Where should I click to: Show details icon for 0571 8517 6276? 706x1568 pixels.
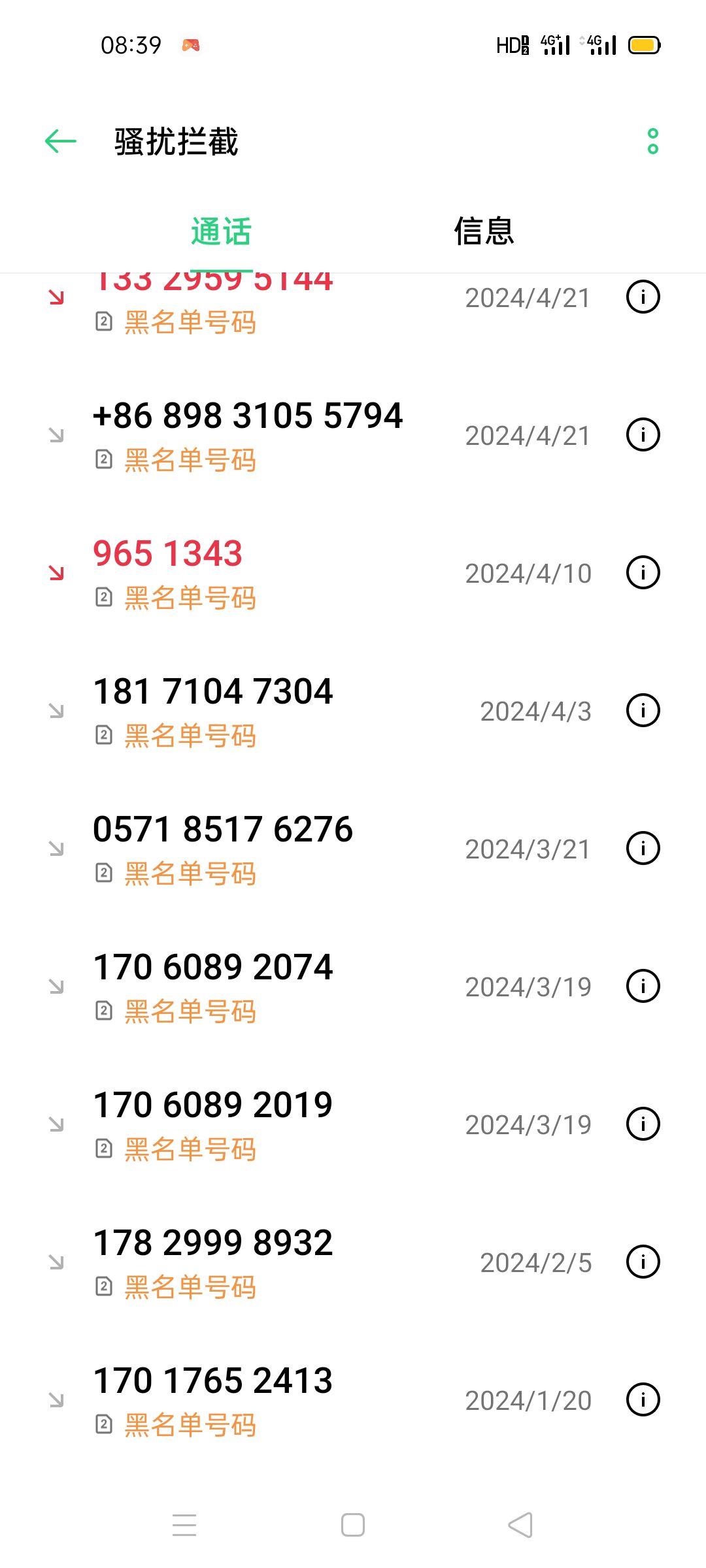point(643,849)
